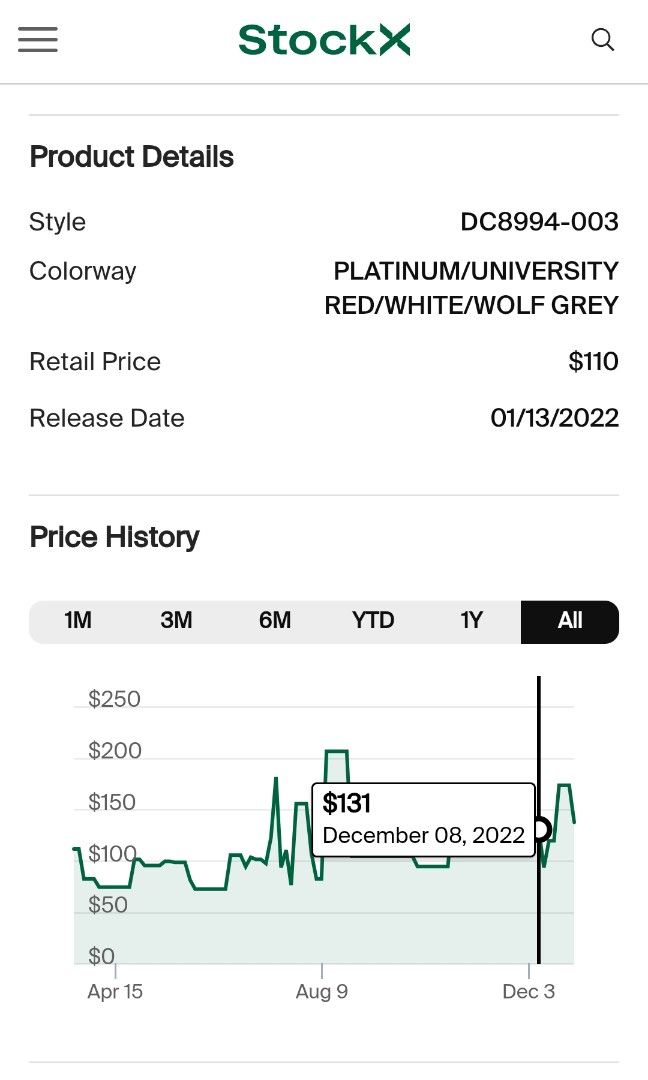This screenshot has height=1080, width=648.
Task: Select the All price range
Action: [570, 621]
